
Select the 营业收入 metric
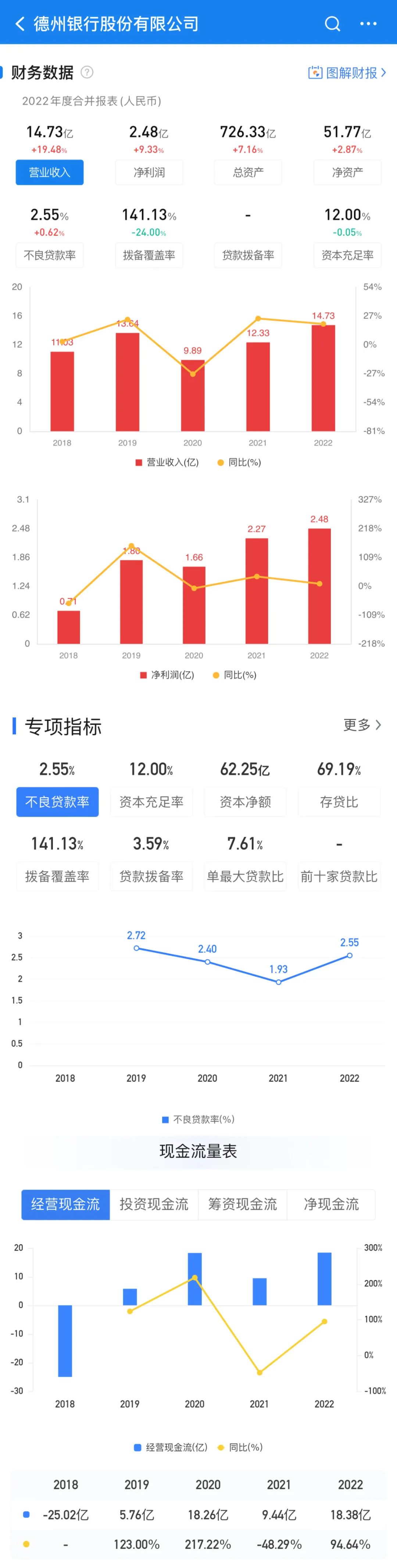tap(50, 172)
